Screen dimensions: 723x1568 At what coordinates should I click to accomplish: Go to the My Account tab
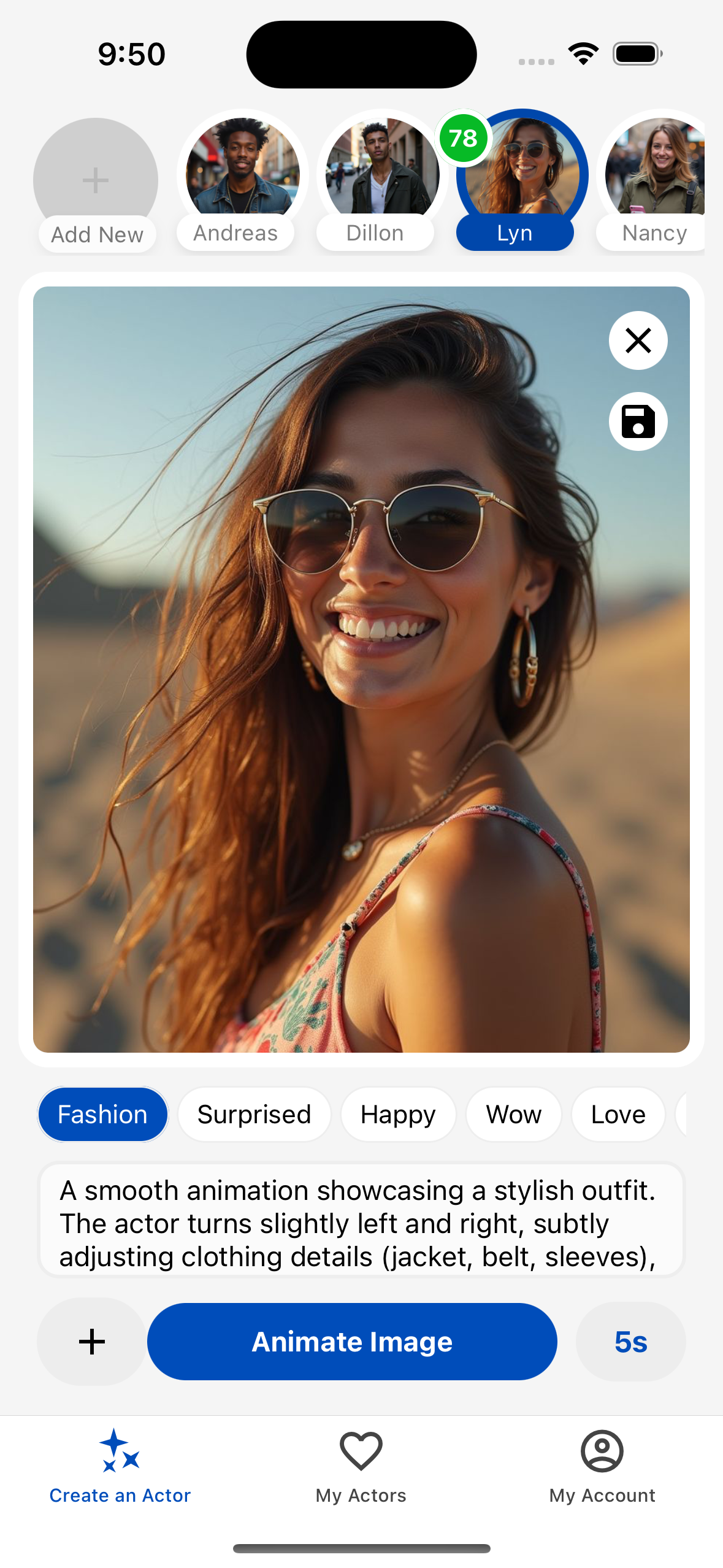(x=602, y=1466)
